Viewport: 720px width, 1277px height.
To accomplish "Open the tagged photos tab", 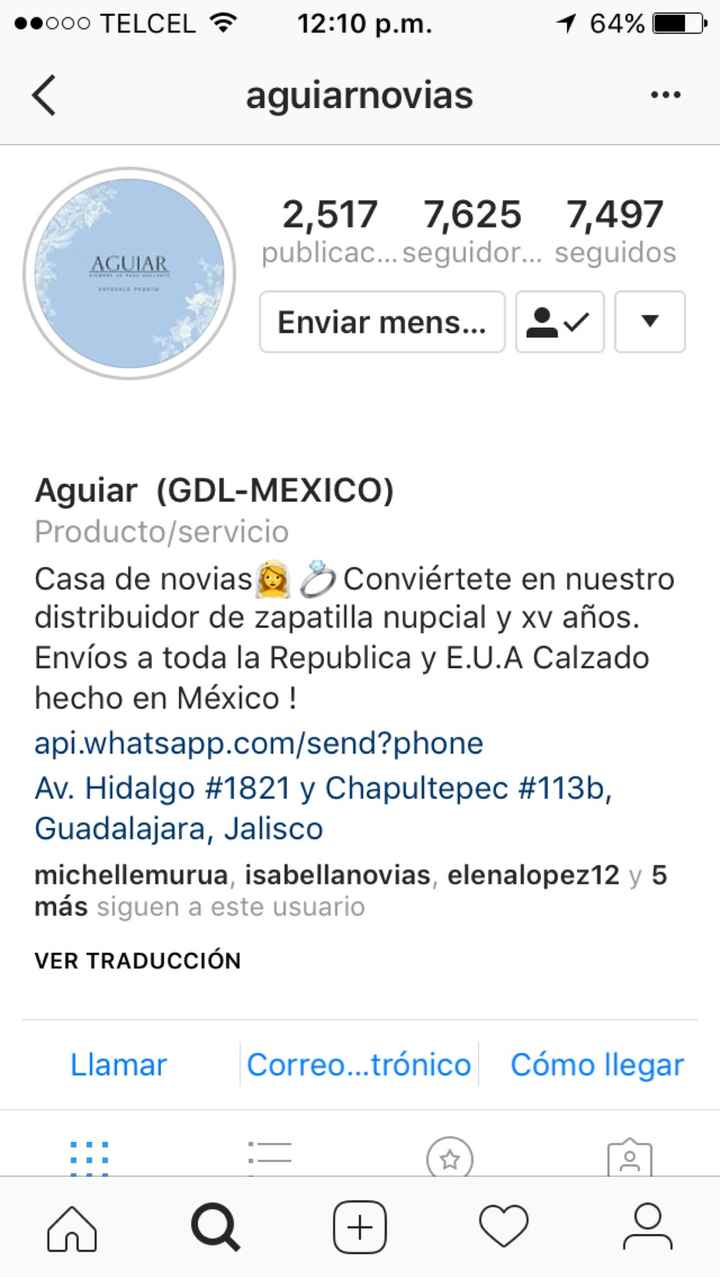I will pos(629,1158).
